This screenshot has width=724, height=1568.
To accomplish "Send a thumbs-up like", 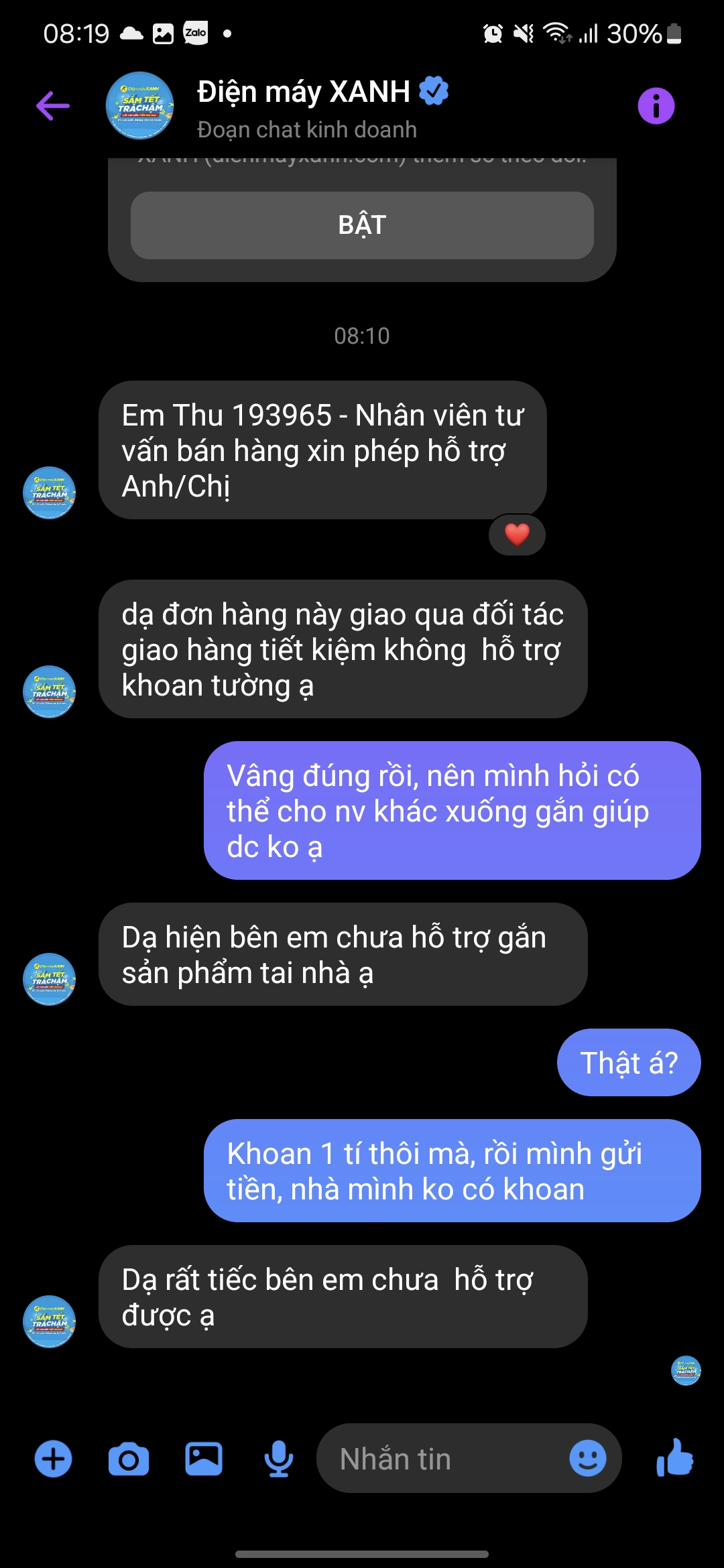I will coord(675,1457).
